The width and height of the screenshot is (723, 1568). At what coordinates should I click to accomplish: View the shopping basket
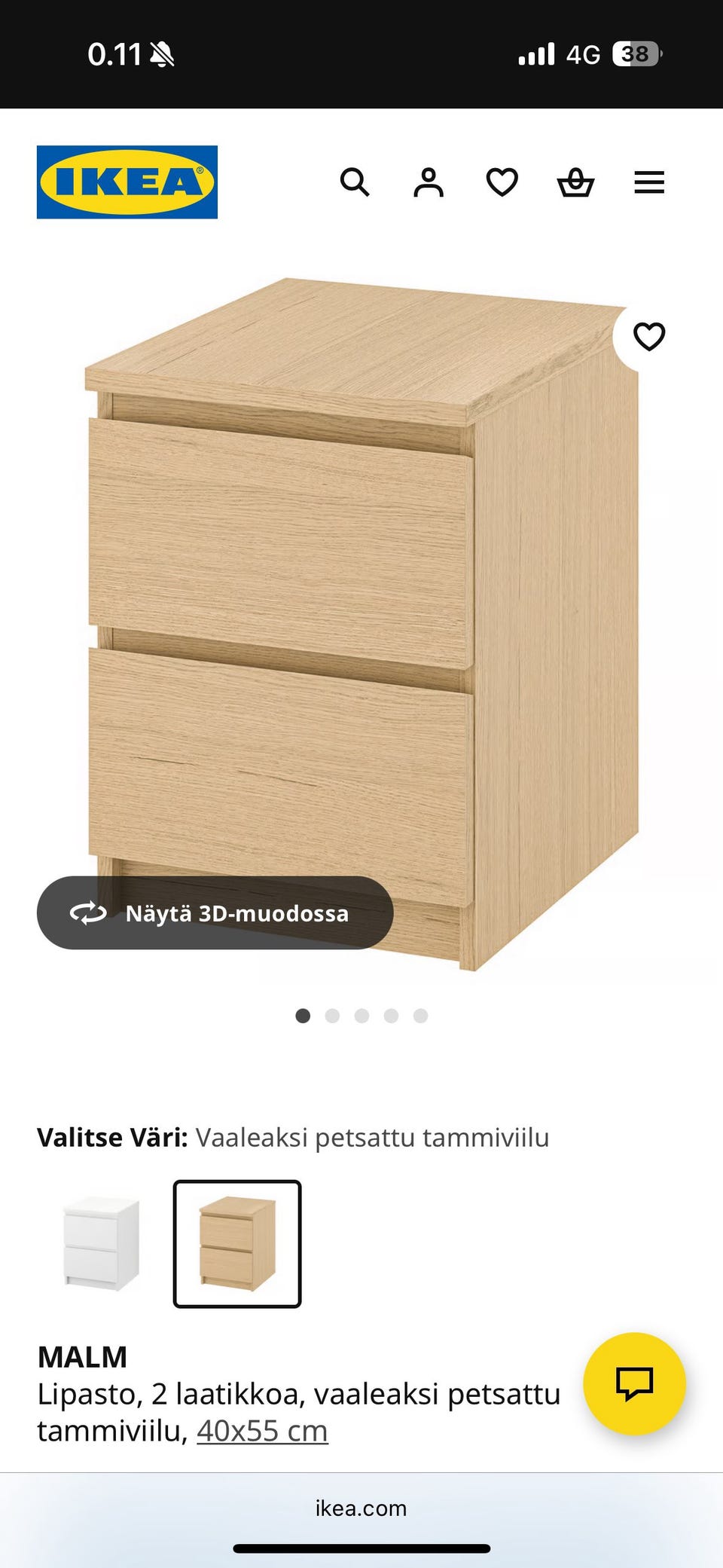(575, 182)
